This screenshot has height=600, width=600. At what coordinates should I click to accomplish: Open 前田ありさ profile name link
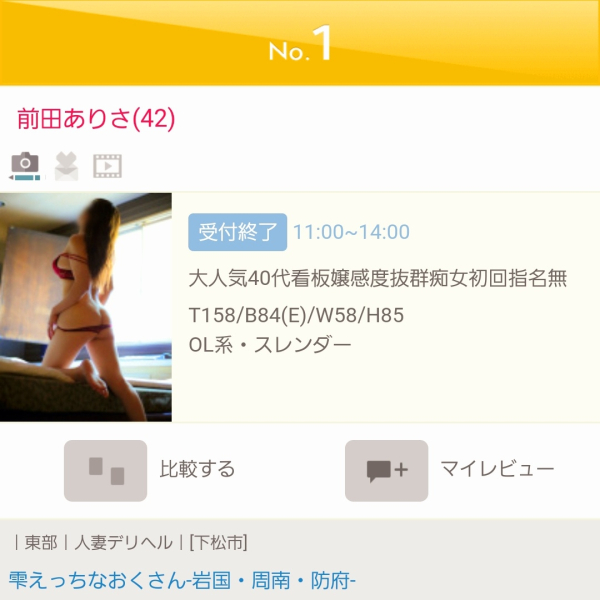pyautogui.click(x=96, y=119)
